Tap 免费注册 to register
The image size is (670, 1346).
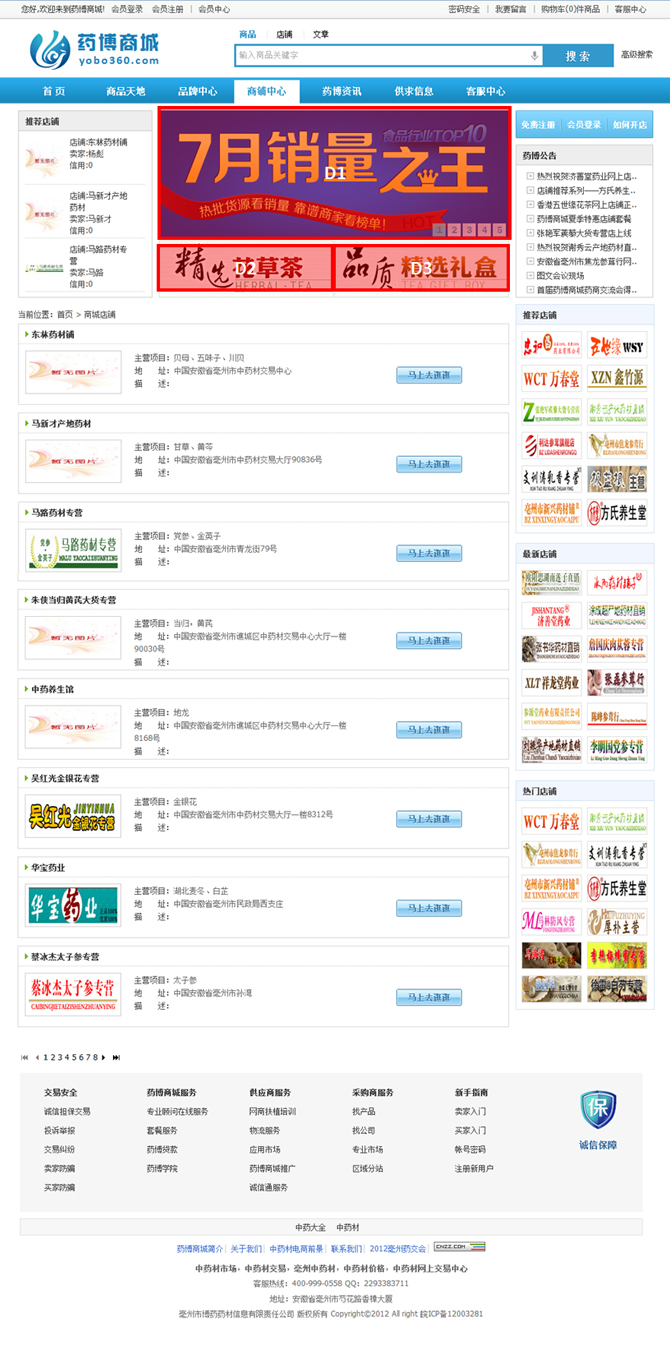click(538, 125)
